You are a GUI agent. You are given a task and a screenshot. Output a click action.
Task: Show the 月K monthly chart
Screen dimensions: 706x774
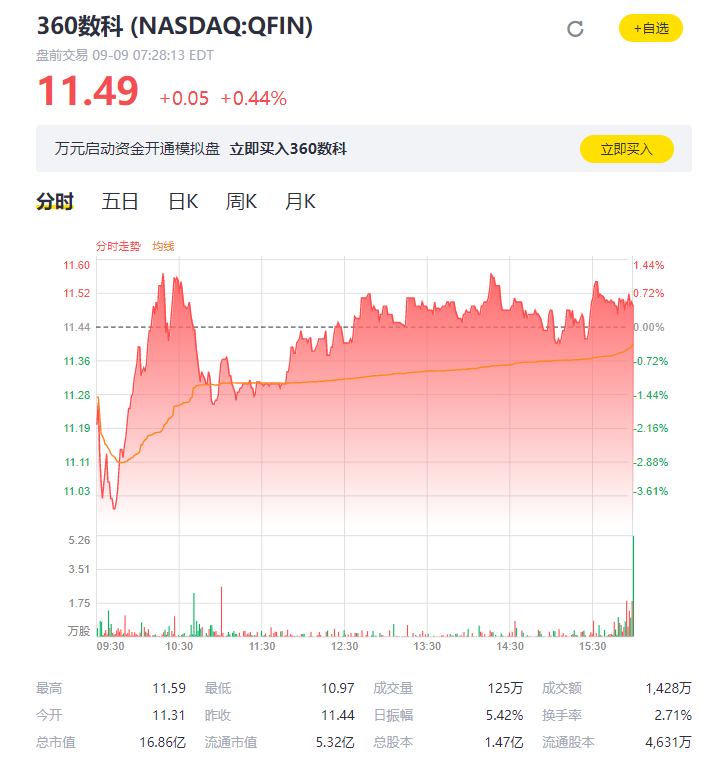click(300, 202)
